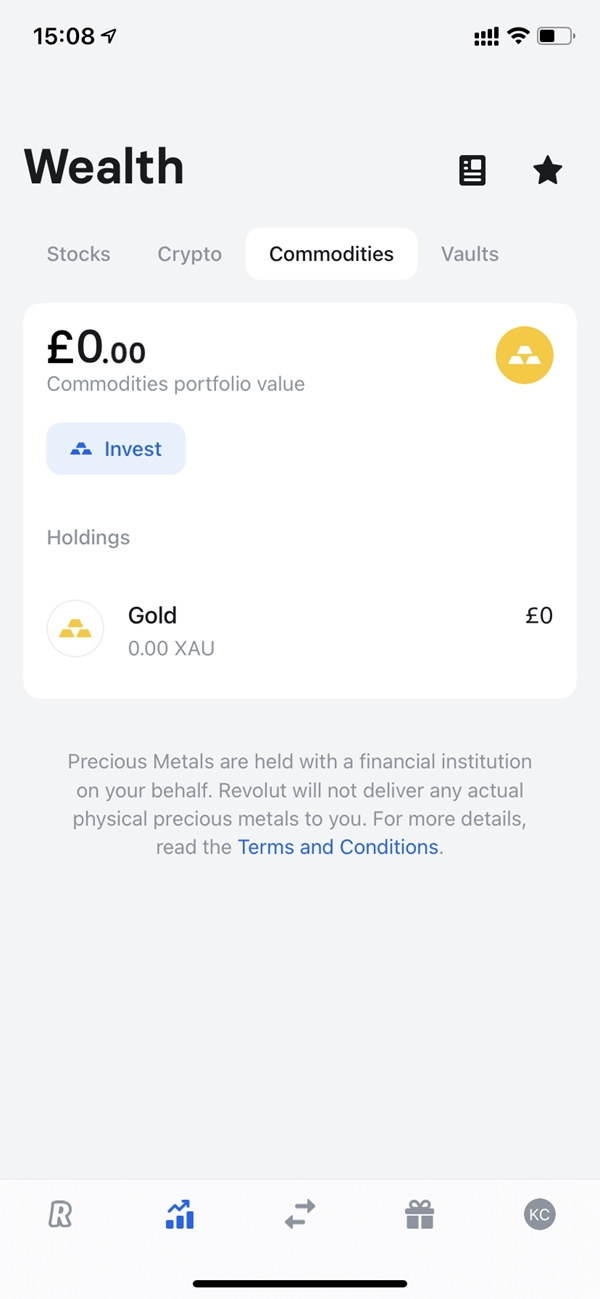600x1299 pixels.
Task: Switch to the Stocks tab
Action: click(x=79, y=254)
